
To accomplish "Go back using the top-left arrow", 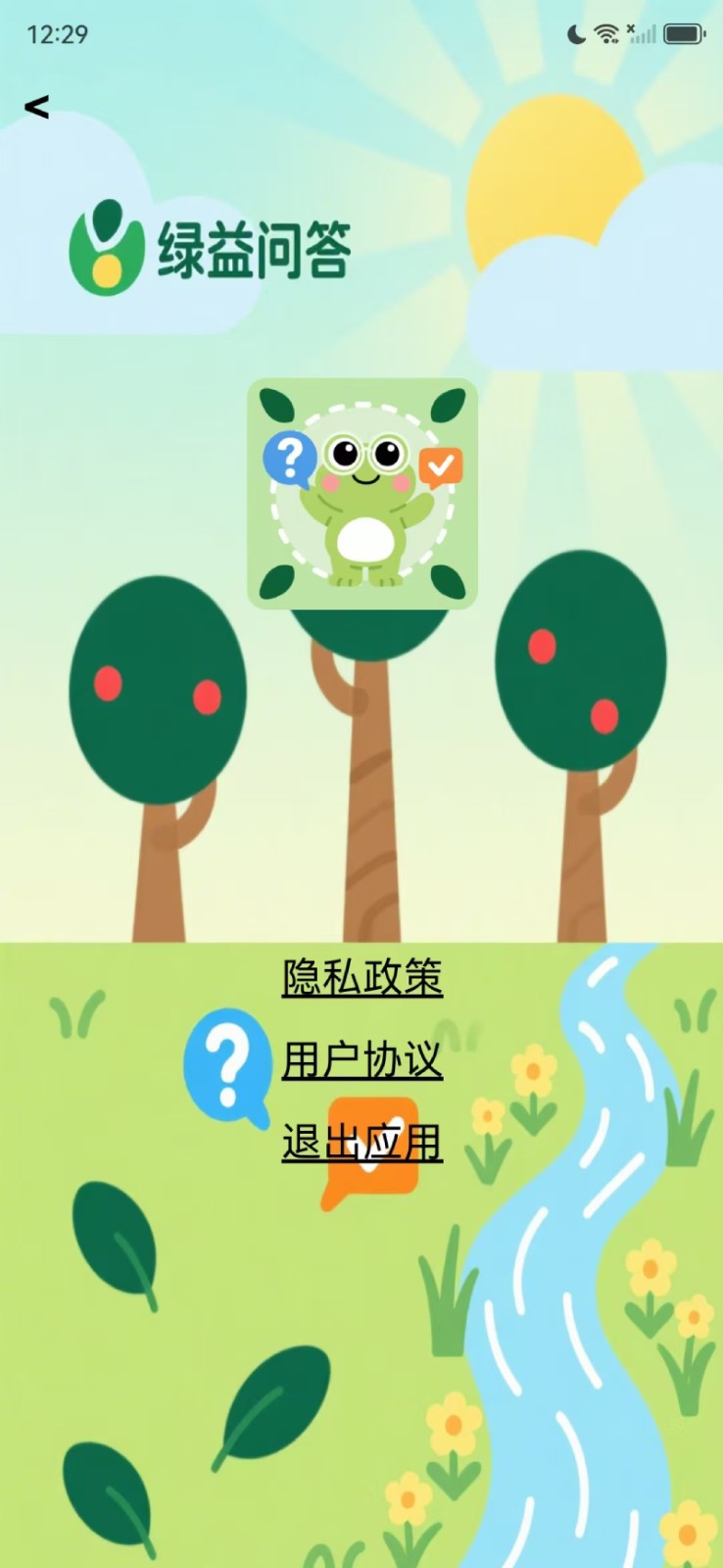I will tap(36, 107).
